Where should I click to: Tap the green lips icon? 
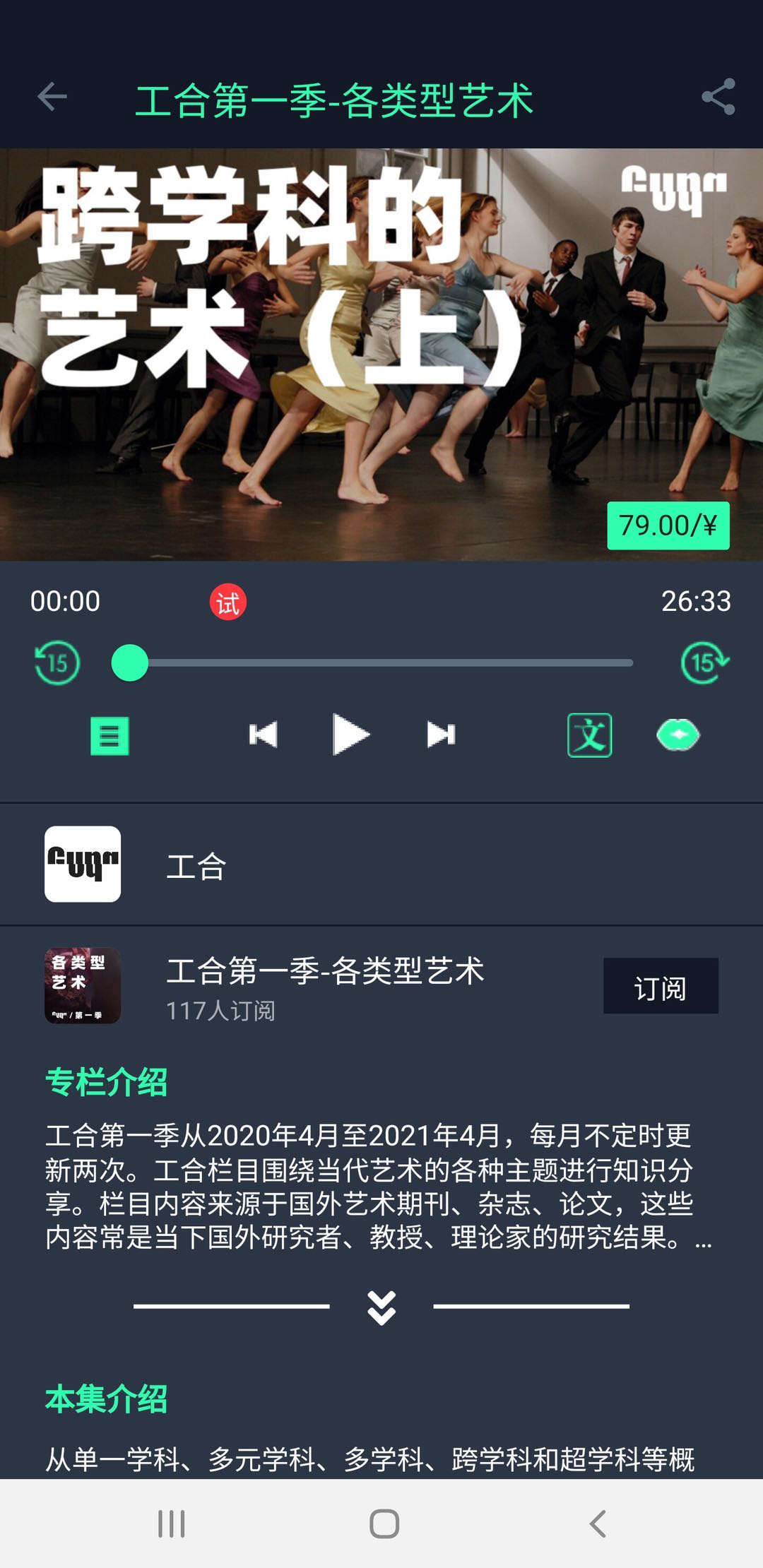click(x=678, y=735)
